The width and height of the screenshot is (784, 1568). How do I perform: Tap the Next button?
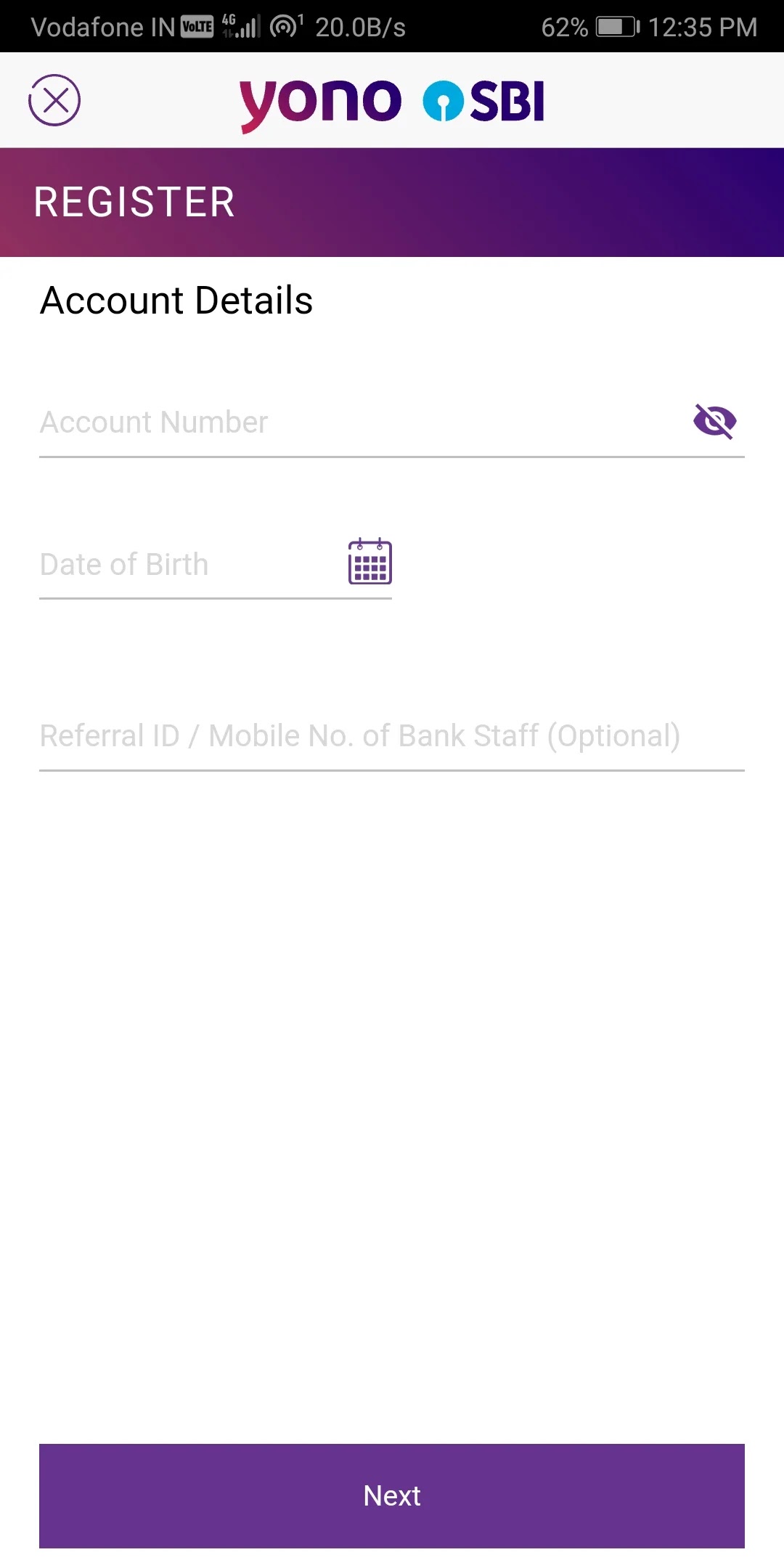(x=392, y=1495)
